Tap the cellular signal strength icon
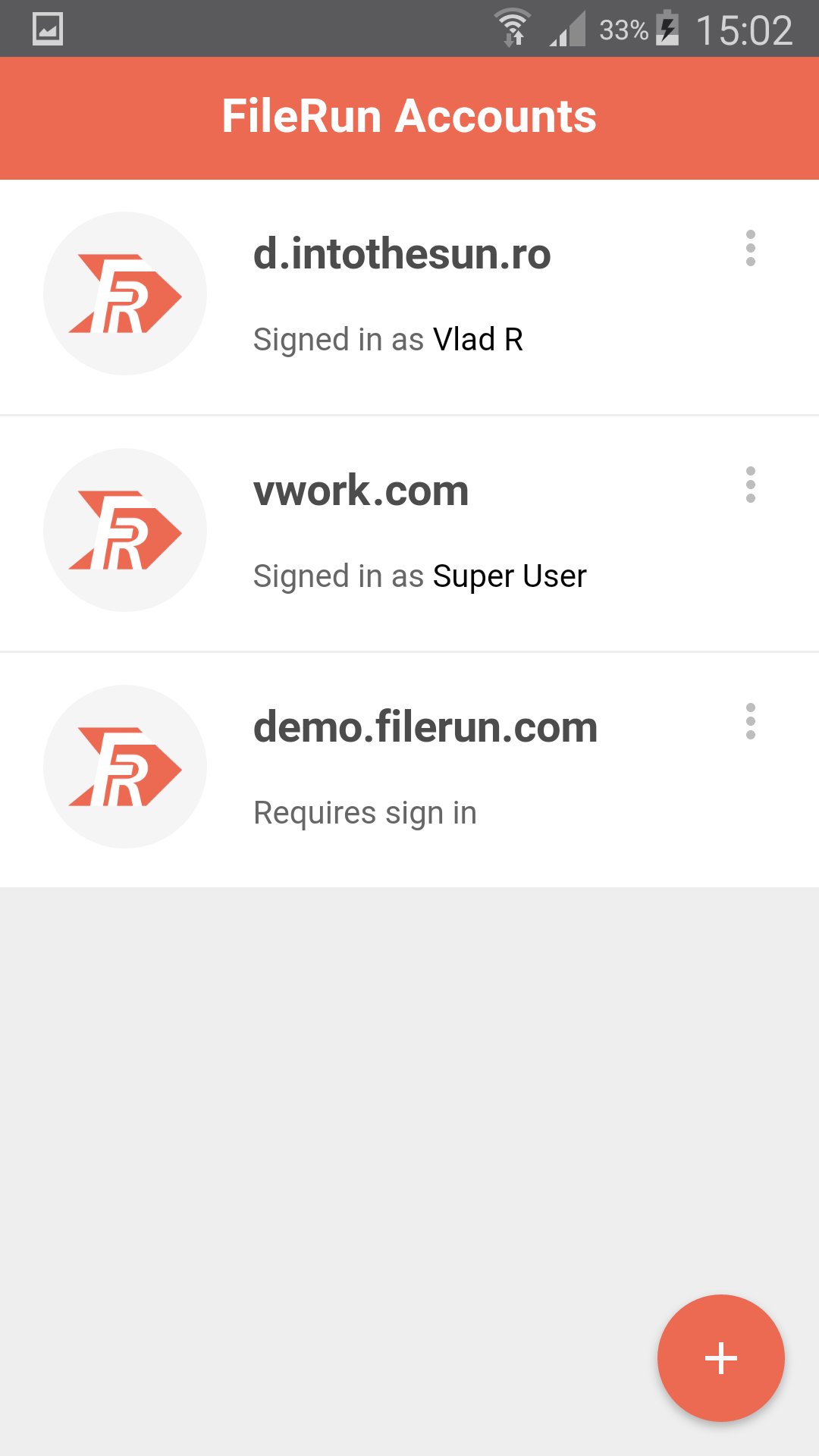The image size is (819, 1456). tap(564, 32)
